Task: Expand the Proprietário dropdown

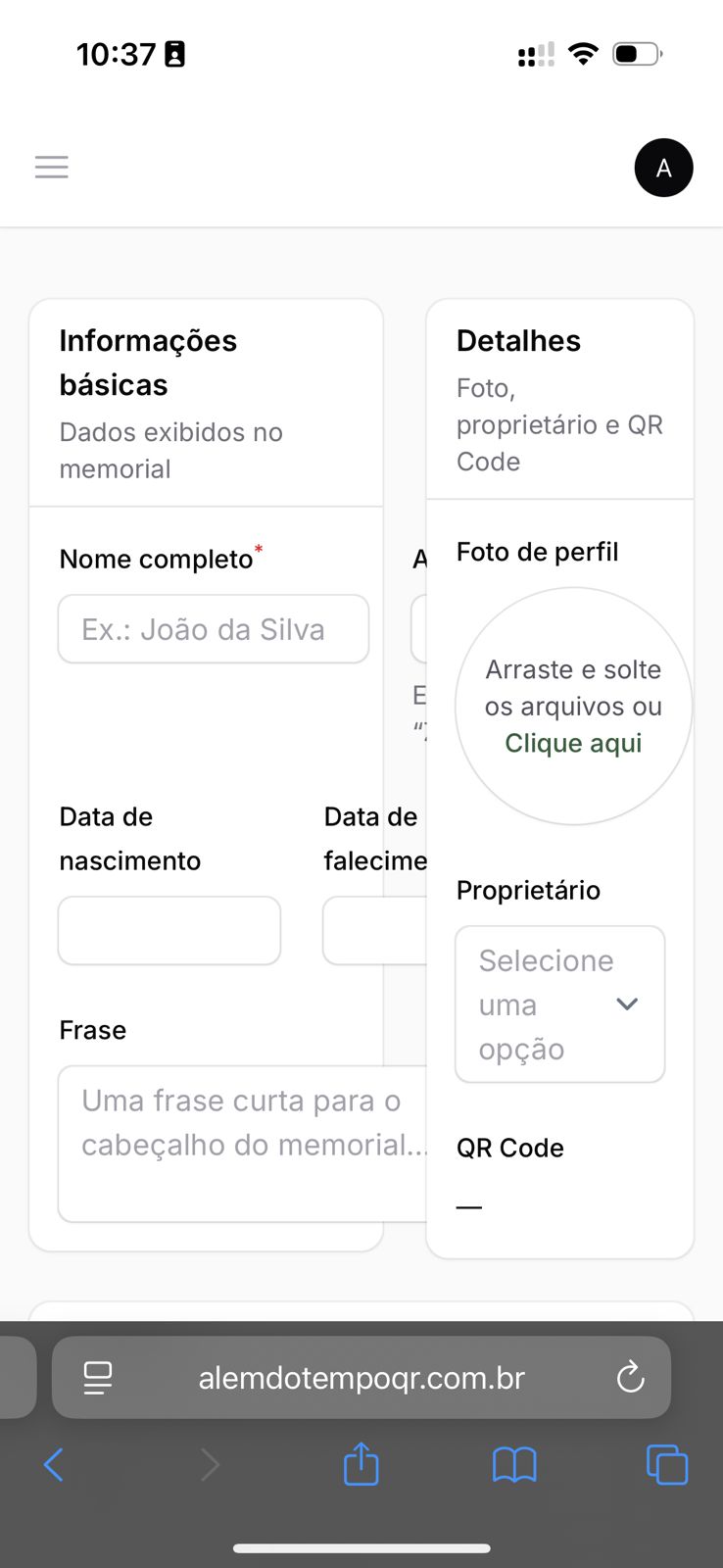Action: click(x=559, y=1004)
